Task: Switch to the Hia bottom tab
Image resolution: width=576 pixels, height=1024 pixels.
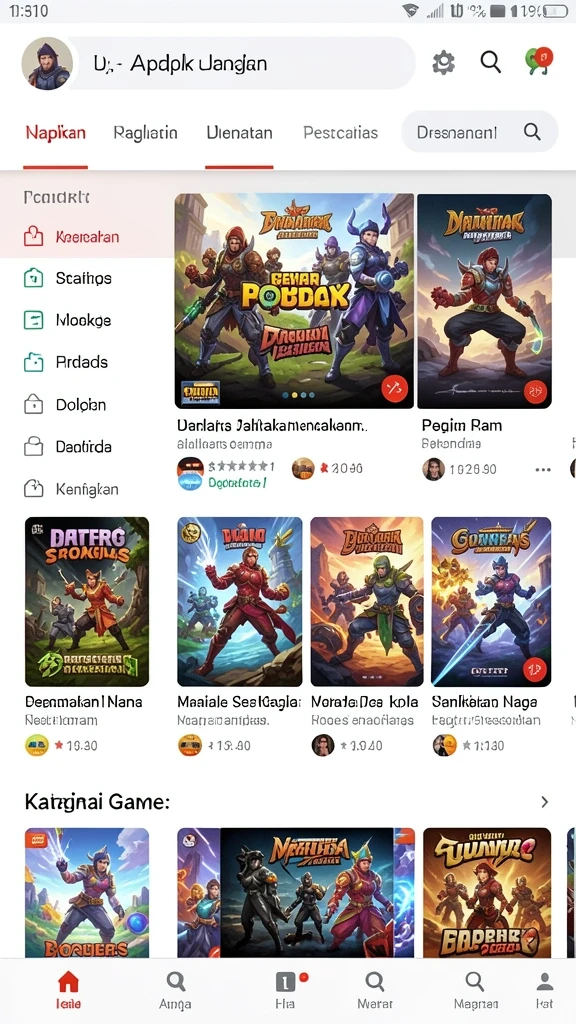Action: pos(285,989)
